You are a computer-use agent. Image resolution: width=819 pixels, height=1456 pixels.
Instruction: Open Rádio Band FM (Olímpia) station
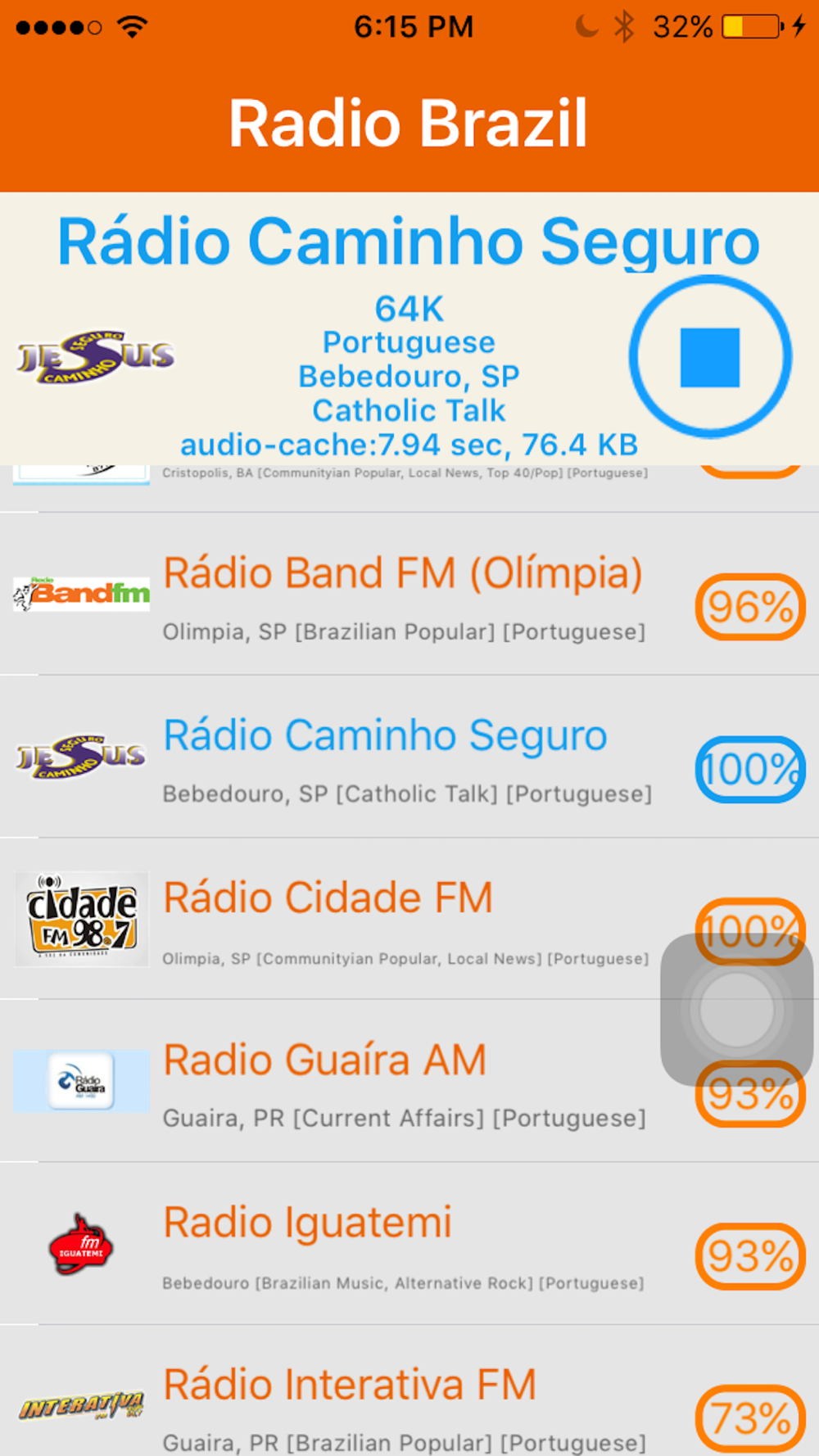click(x=409, y=595)
